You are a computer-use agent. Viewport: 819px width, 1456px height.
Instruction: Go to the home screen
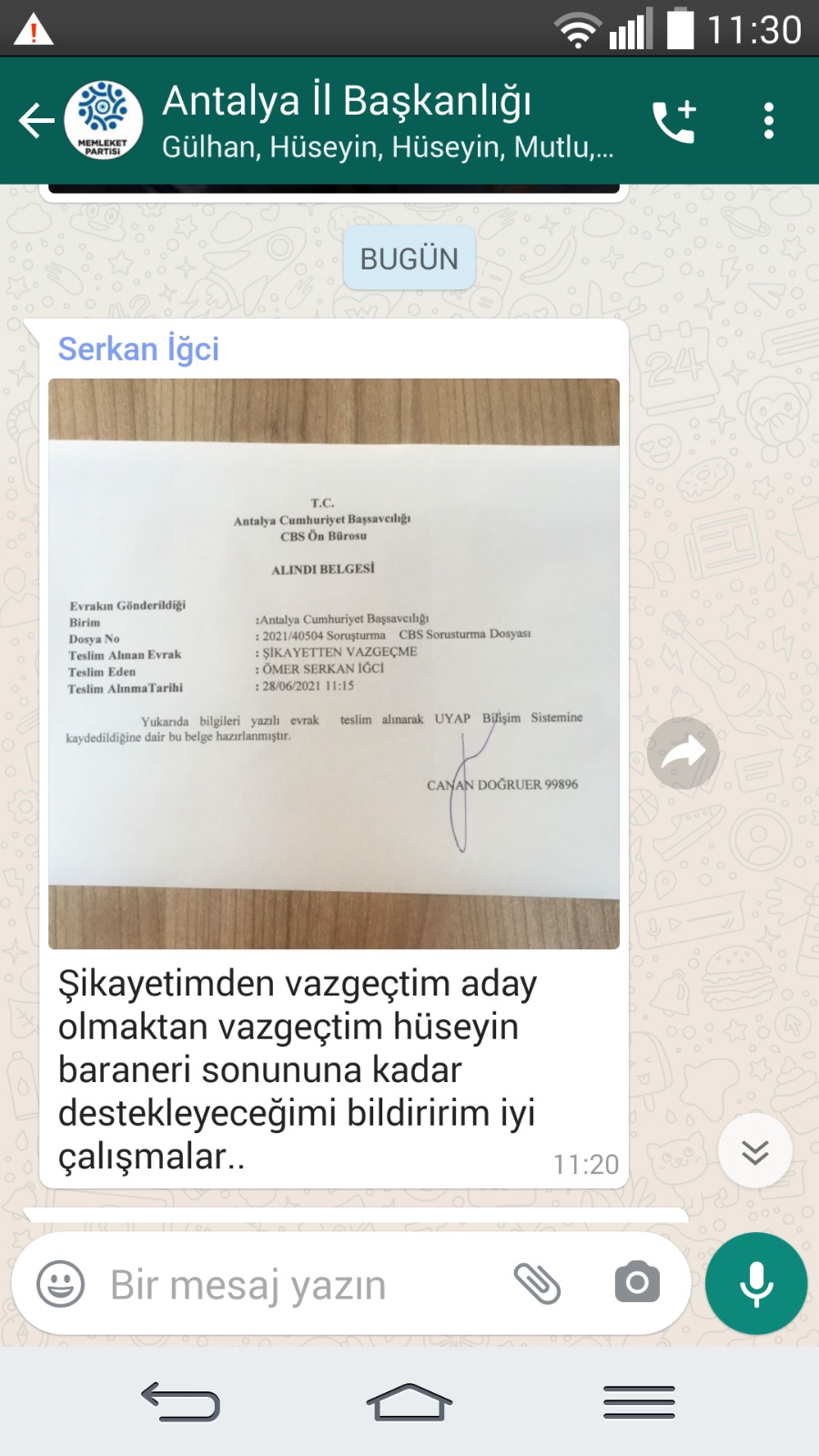pos(409,1401)
